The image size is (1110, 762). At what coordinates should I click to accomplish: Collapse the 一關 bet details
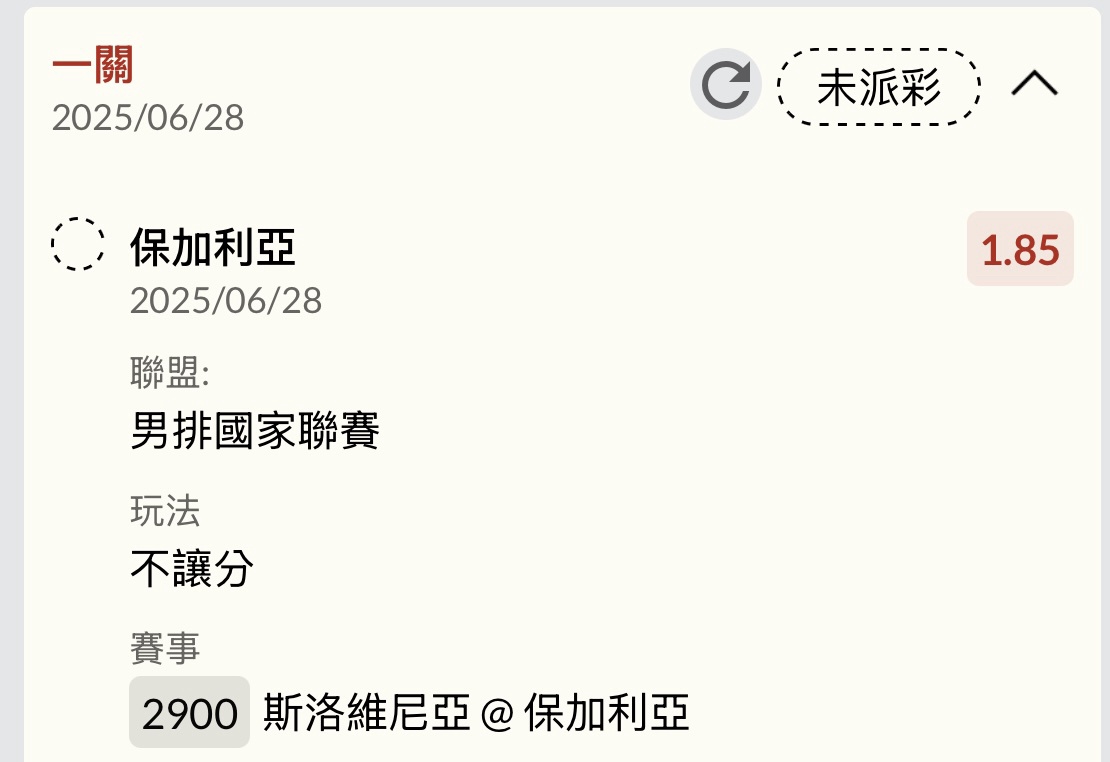click(1034, 85)
